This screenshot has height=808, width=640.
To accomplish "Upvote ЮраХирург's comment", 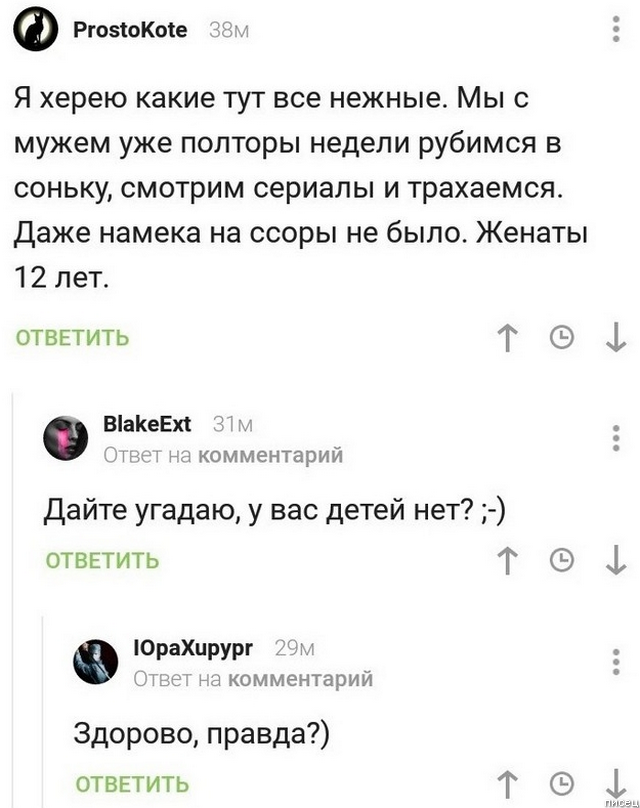I will (x=511, y=784).
